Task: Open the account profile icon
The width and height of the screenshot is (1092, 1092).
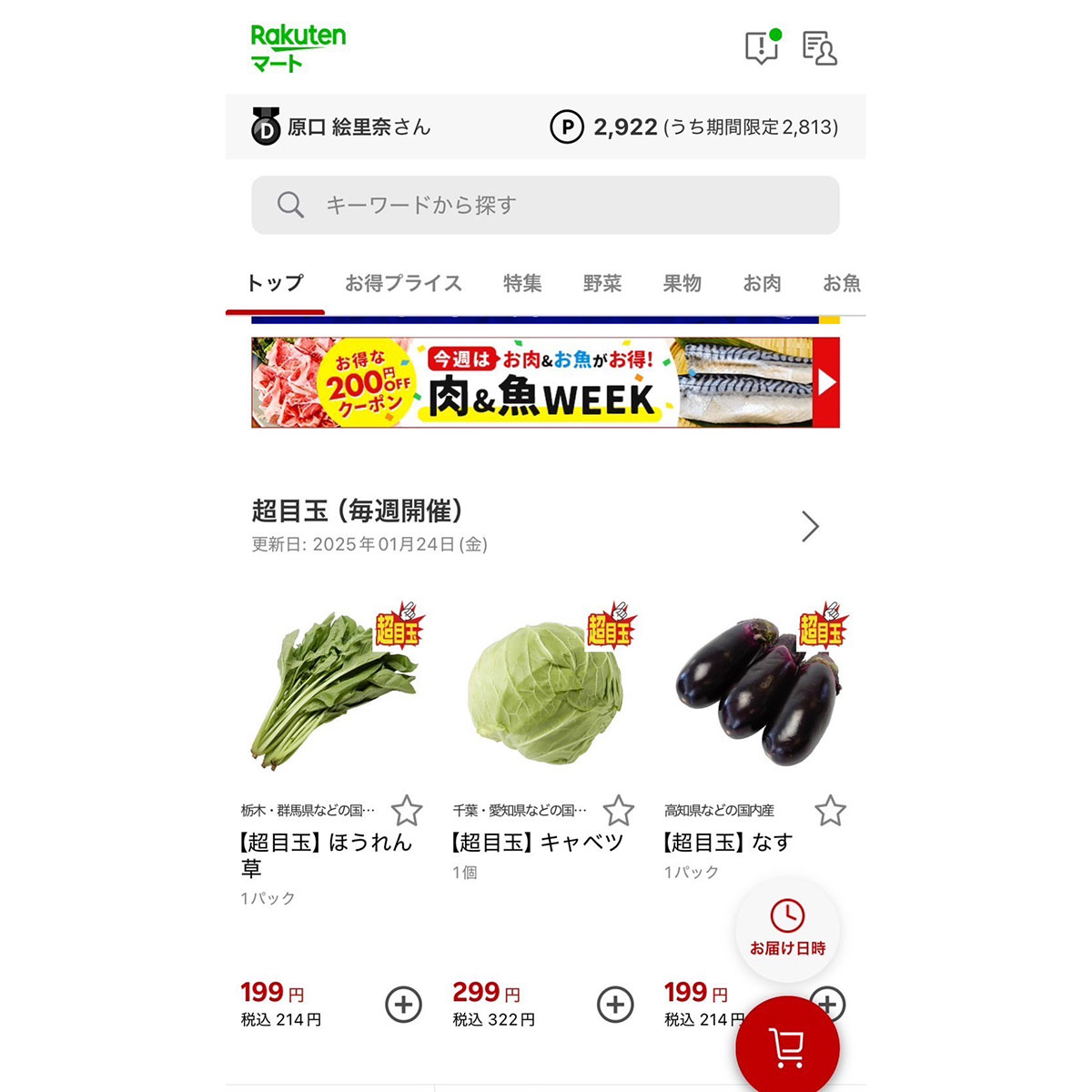Action: click(x=819, y=48)
